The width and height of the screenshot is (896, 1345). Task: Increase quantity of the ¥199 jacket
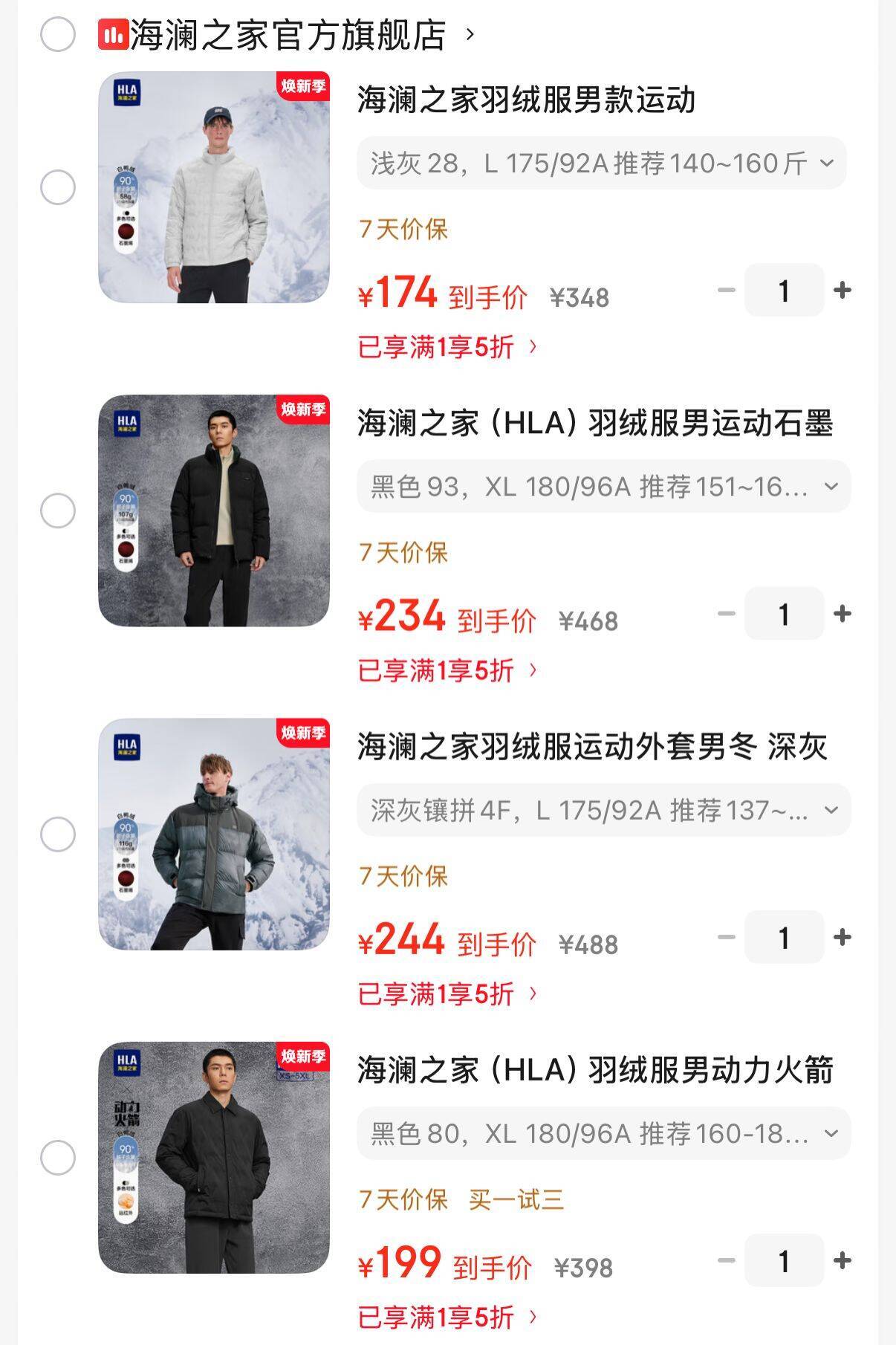pos(842,1260)
